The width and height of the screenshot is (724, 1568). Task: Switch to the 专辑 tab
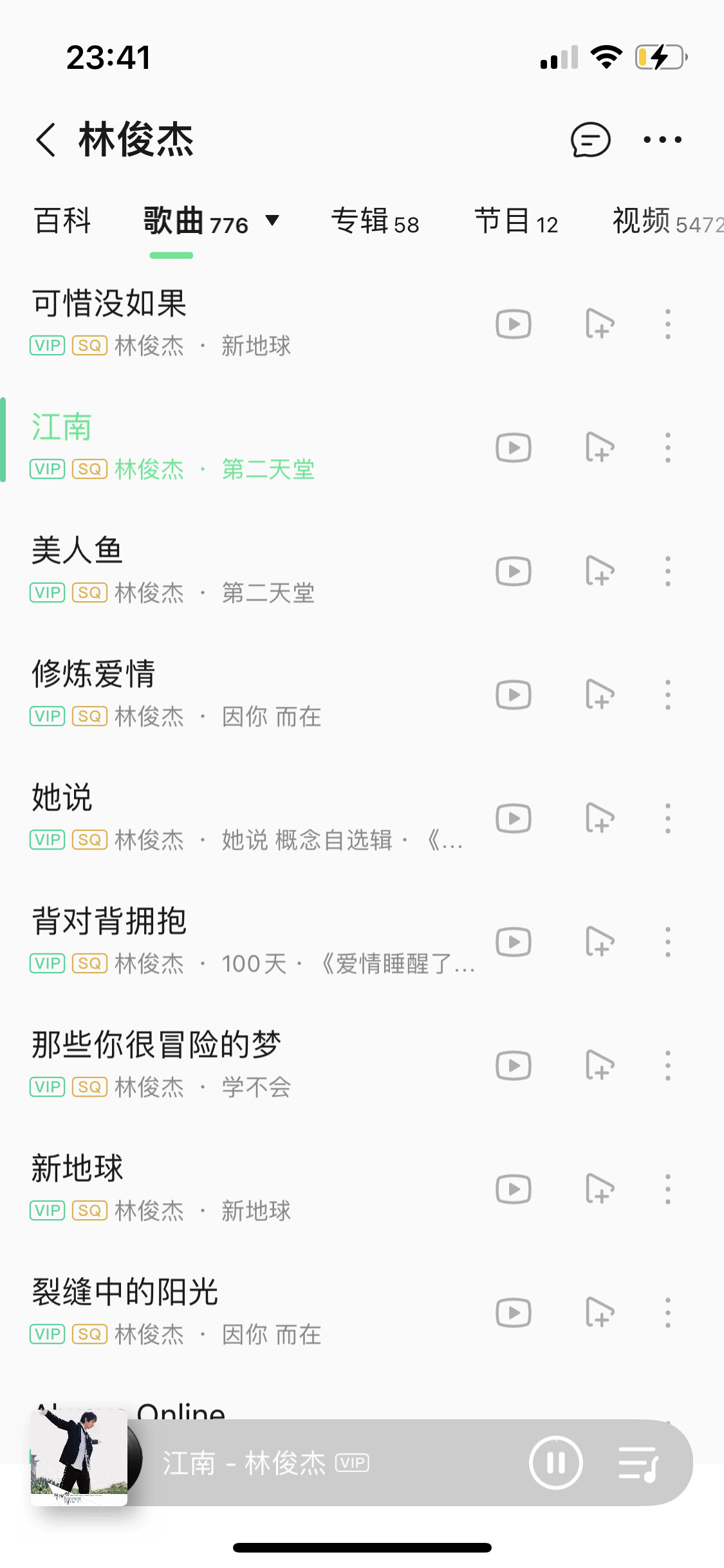tap(375, 221)
